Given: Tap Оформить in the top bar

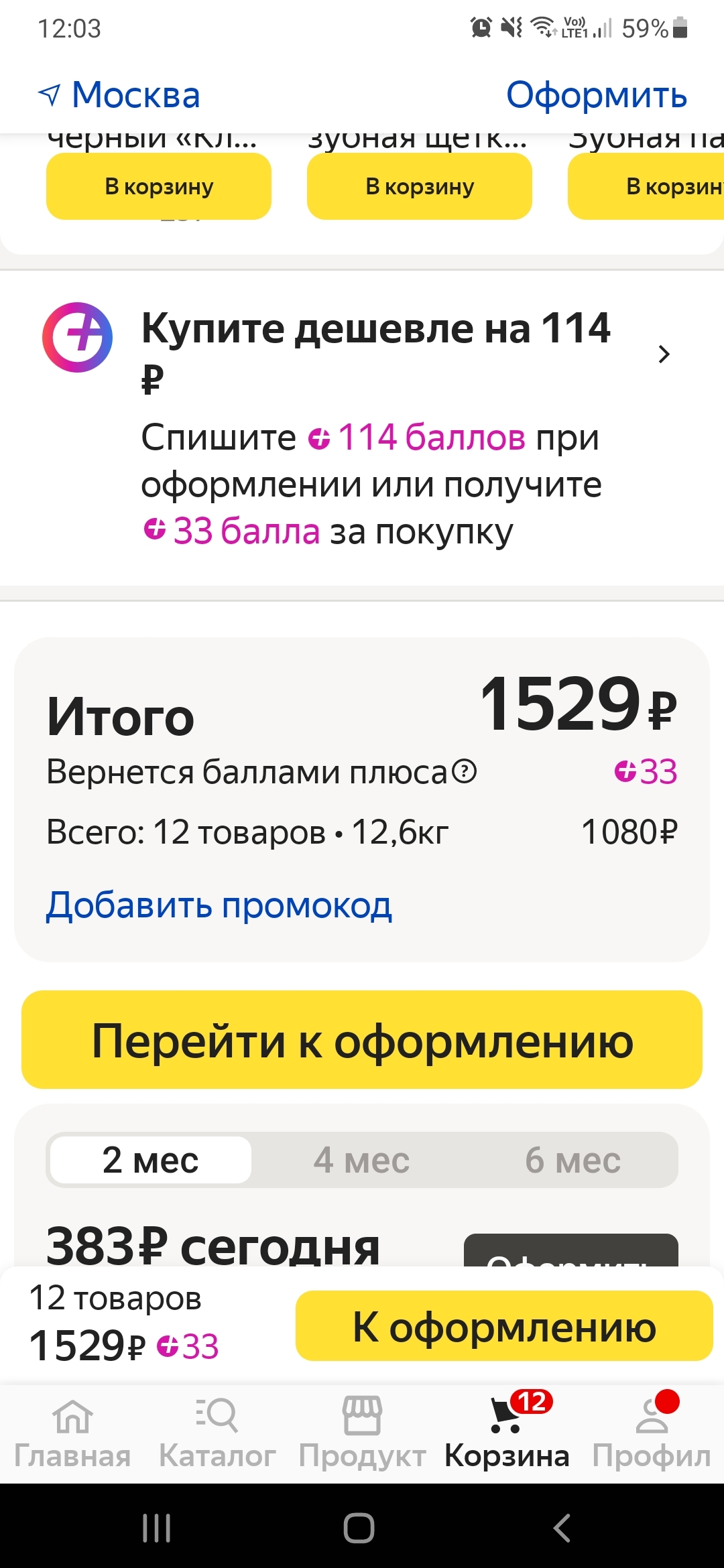Looking at the screenshot, I should pyautogui.click(x=596, y=95).
